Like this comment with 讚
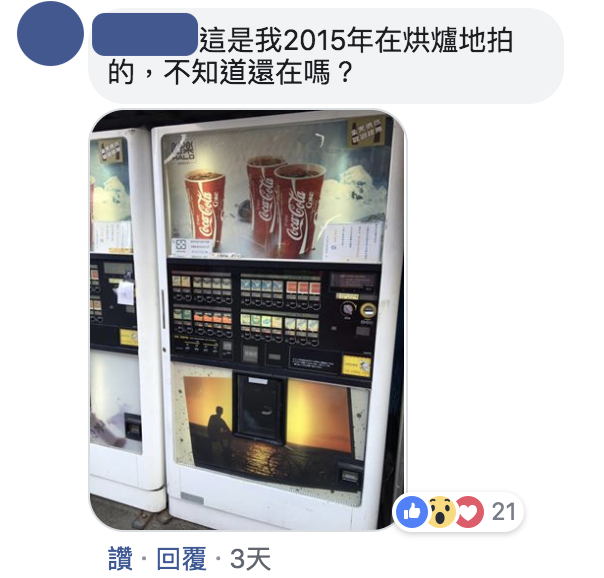The width and height of the screenshot is (604, 578). pos(120,559)
